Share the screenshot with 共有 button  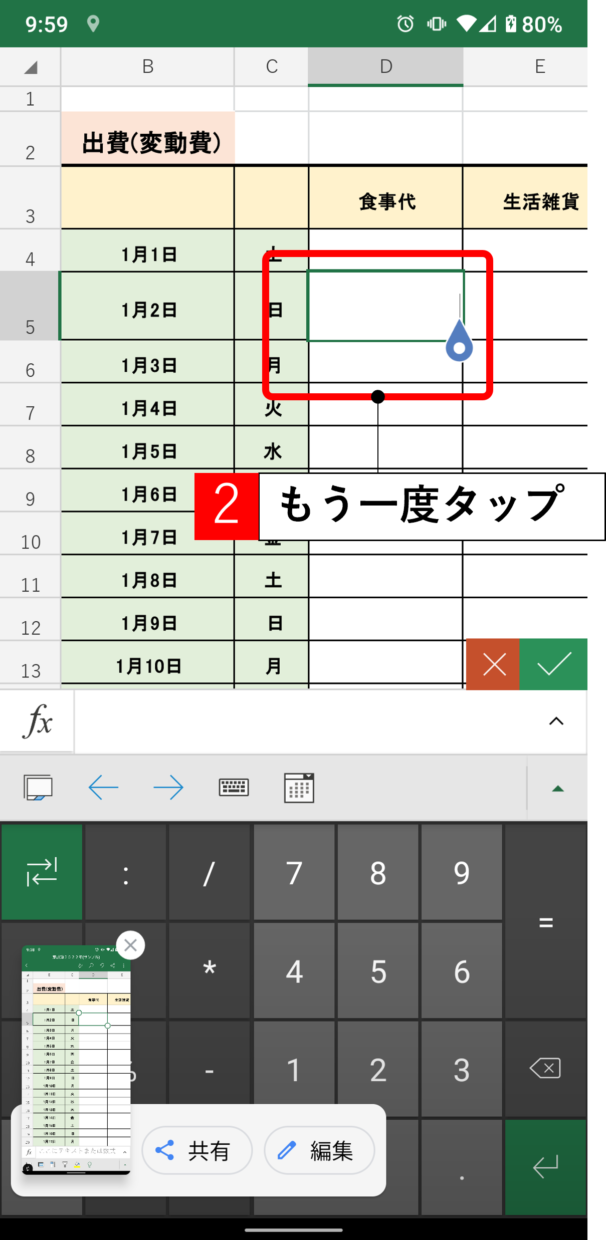click(x=198, y=1151)
